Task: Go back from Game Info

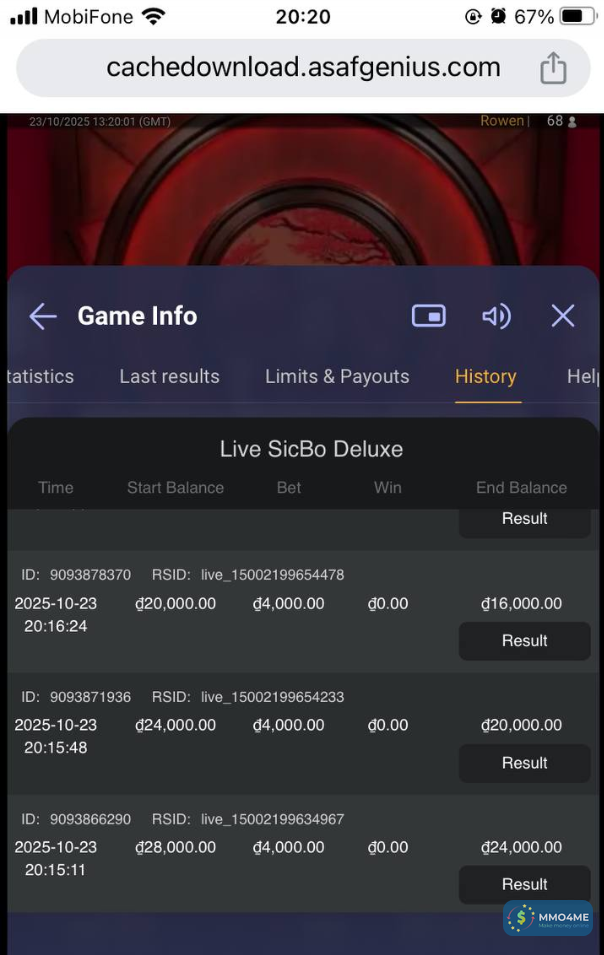Action: (43, 317)
